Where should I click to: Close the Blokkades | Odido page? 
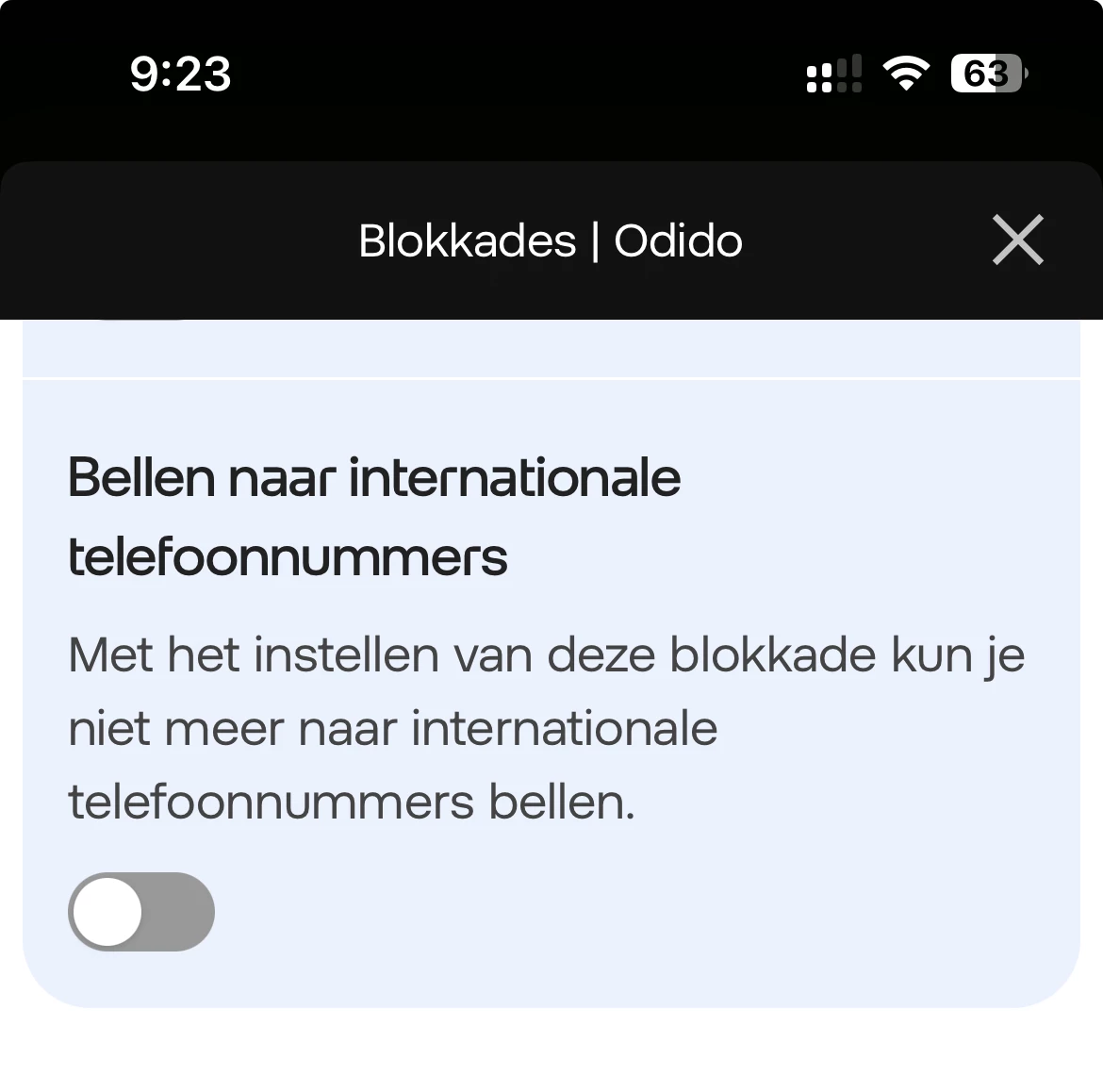click(x=1018, y=240)
